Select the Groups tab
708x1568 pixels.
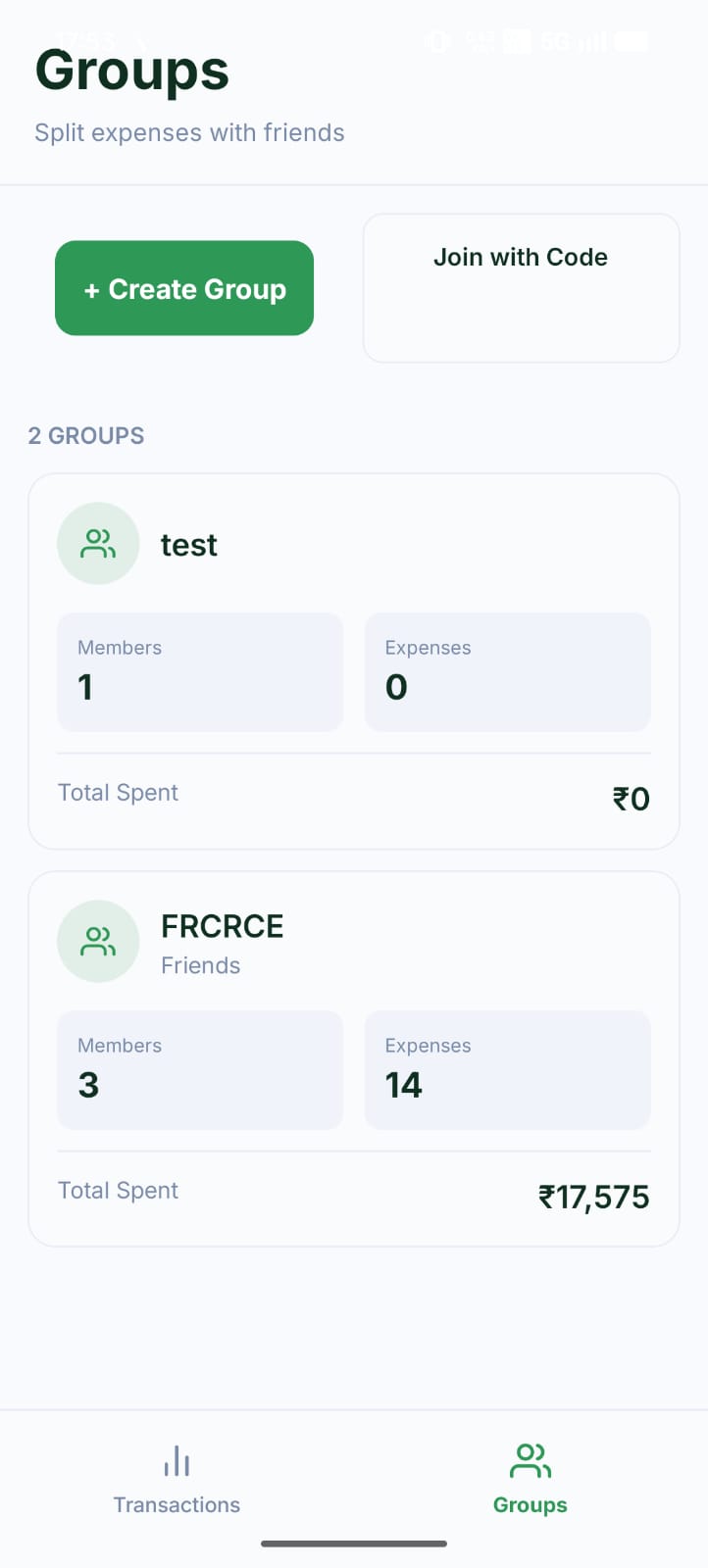[530, 1480]
